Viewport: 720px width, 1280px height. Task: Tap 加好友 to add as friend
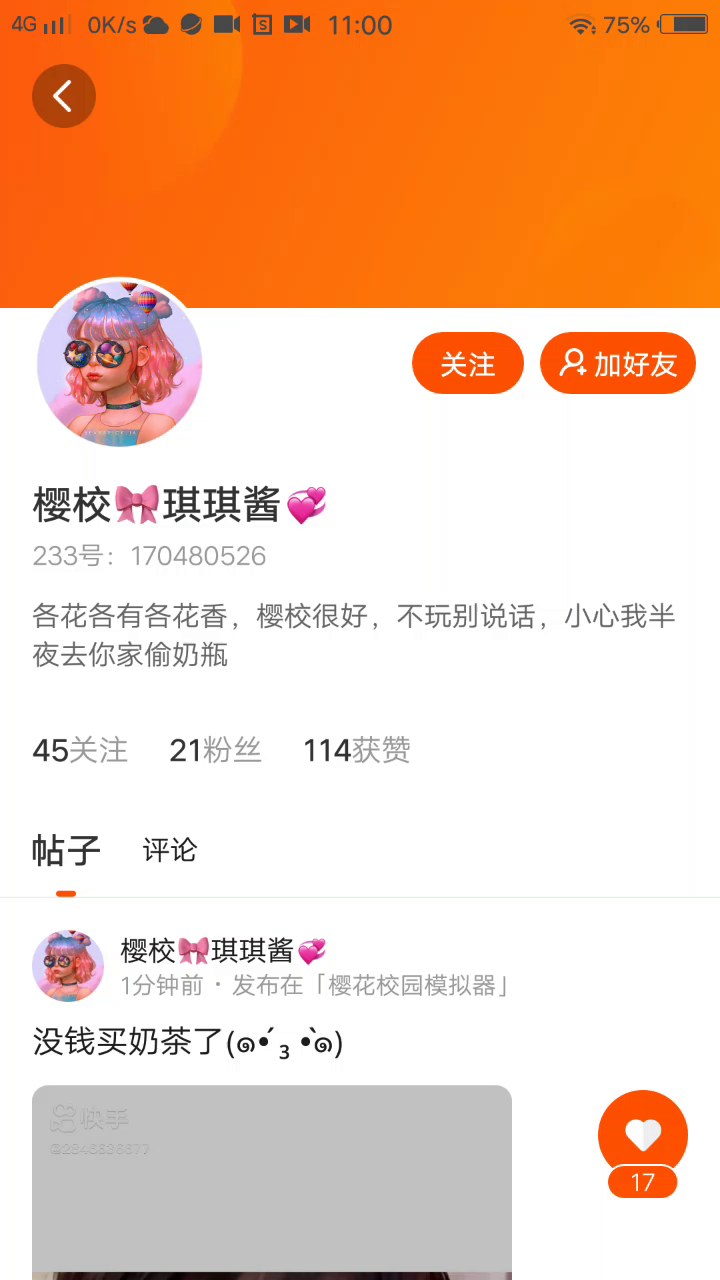pyautogui.click(x=618, y=363)
